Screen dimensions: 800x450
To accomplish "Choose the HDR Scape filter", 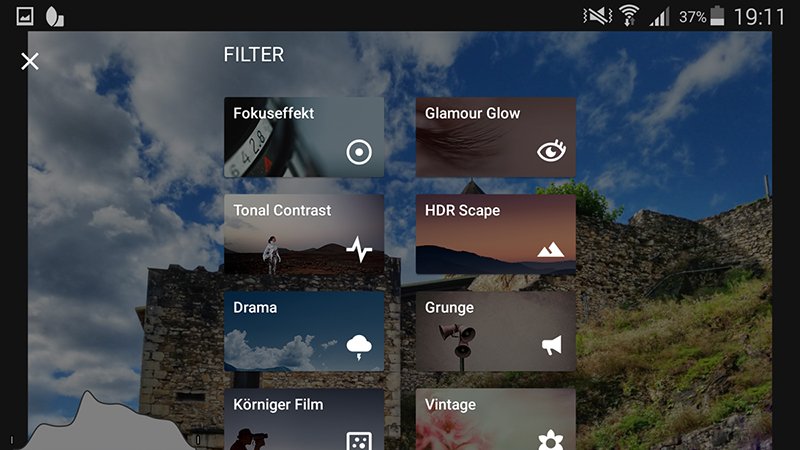I will click(496, 234).
